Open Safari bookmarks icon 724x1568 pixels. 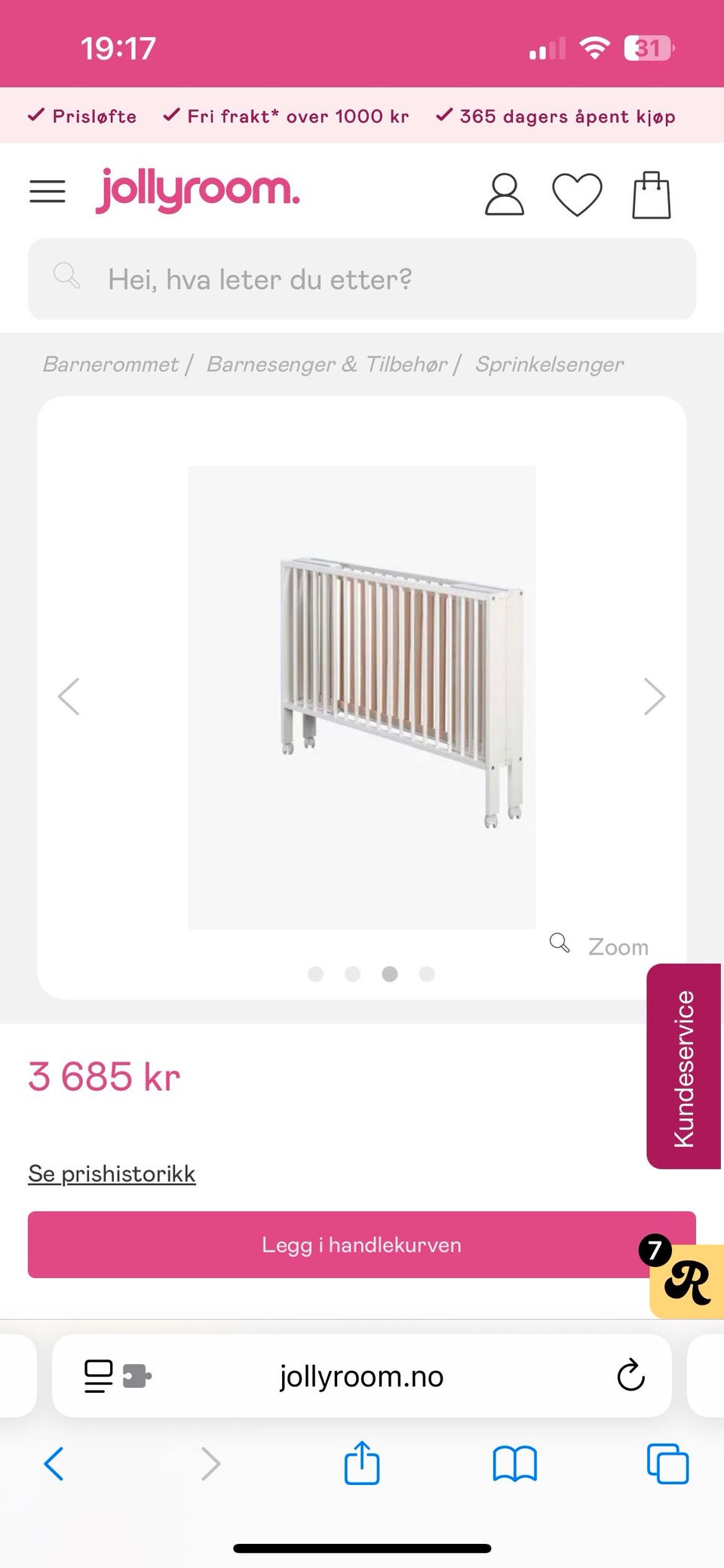[514, 1463]
